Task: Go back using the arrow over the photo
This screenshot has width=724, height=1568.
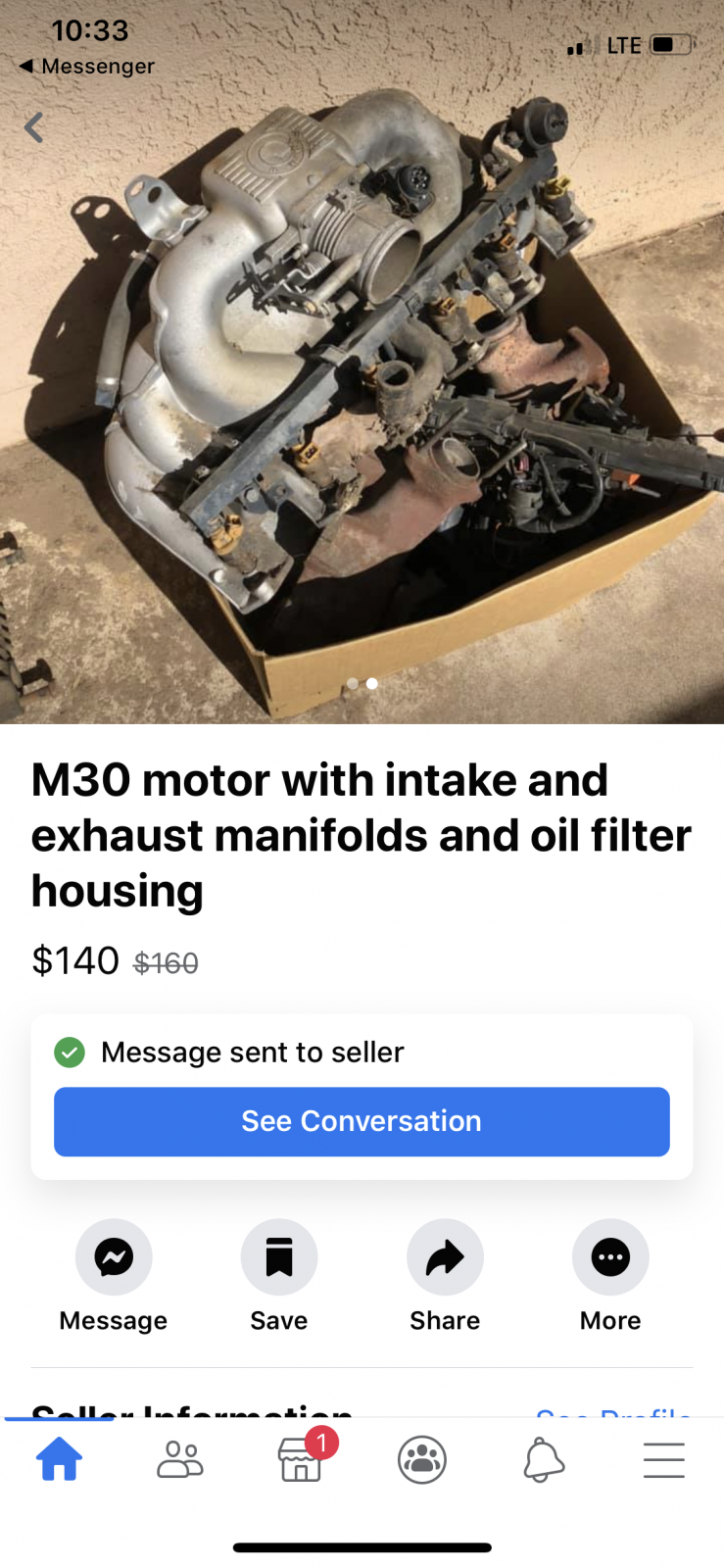Action: (x=34, y=127)
